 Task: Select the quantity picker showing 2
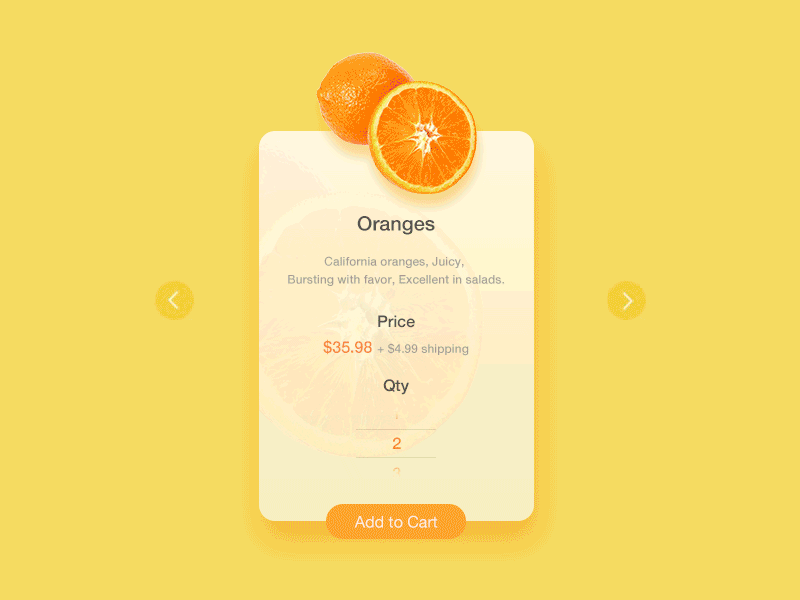click(396, 444)
